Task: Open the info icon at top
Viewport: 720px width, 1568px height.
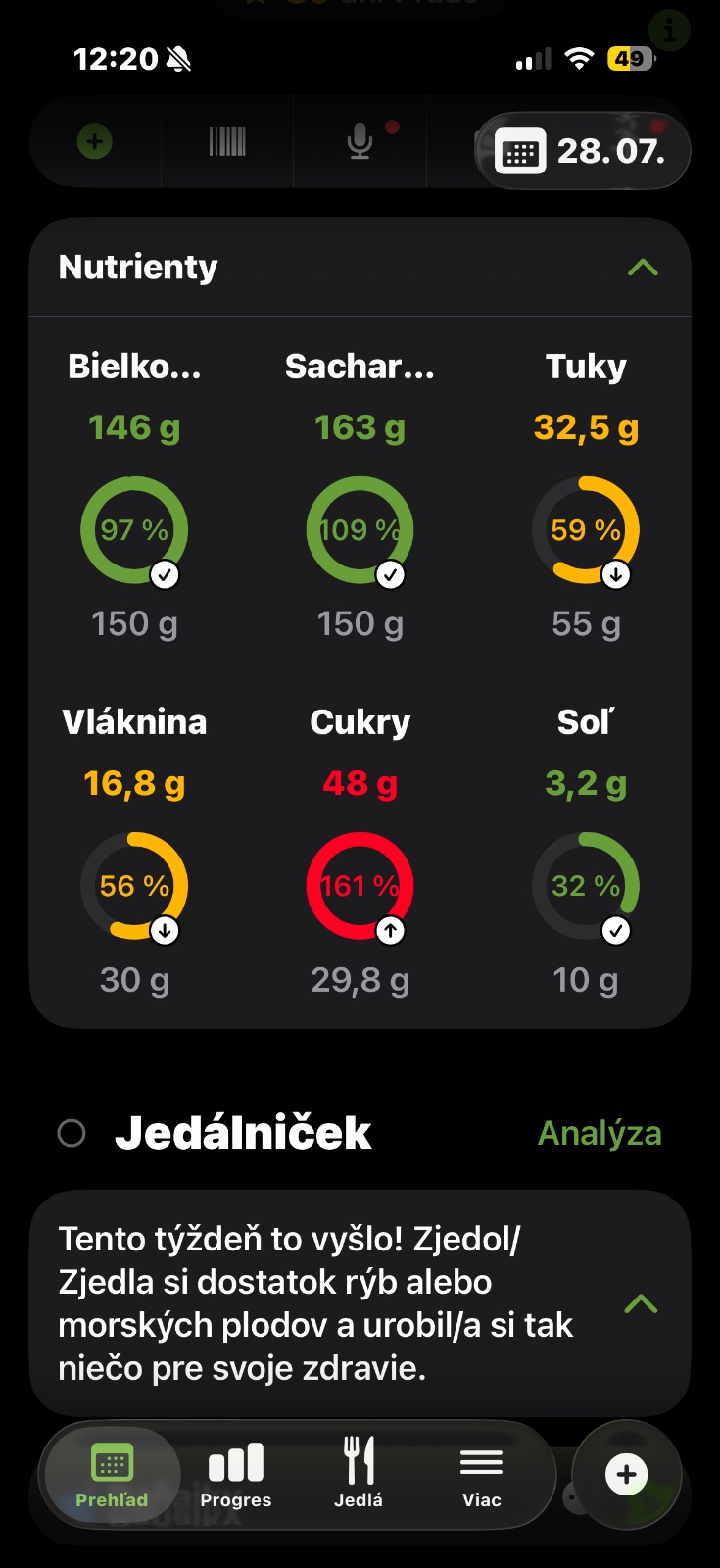Action: click(x=670, y=30)
